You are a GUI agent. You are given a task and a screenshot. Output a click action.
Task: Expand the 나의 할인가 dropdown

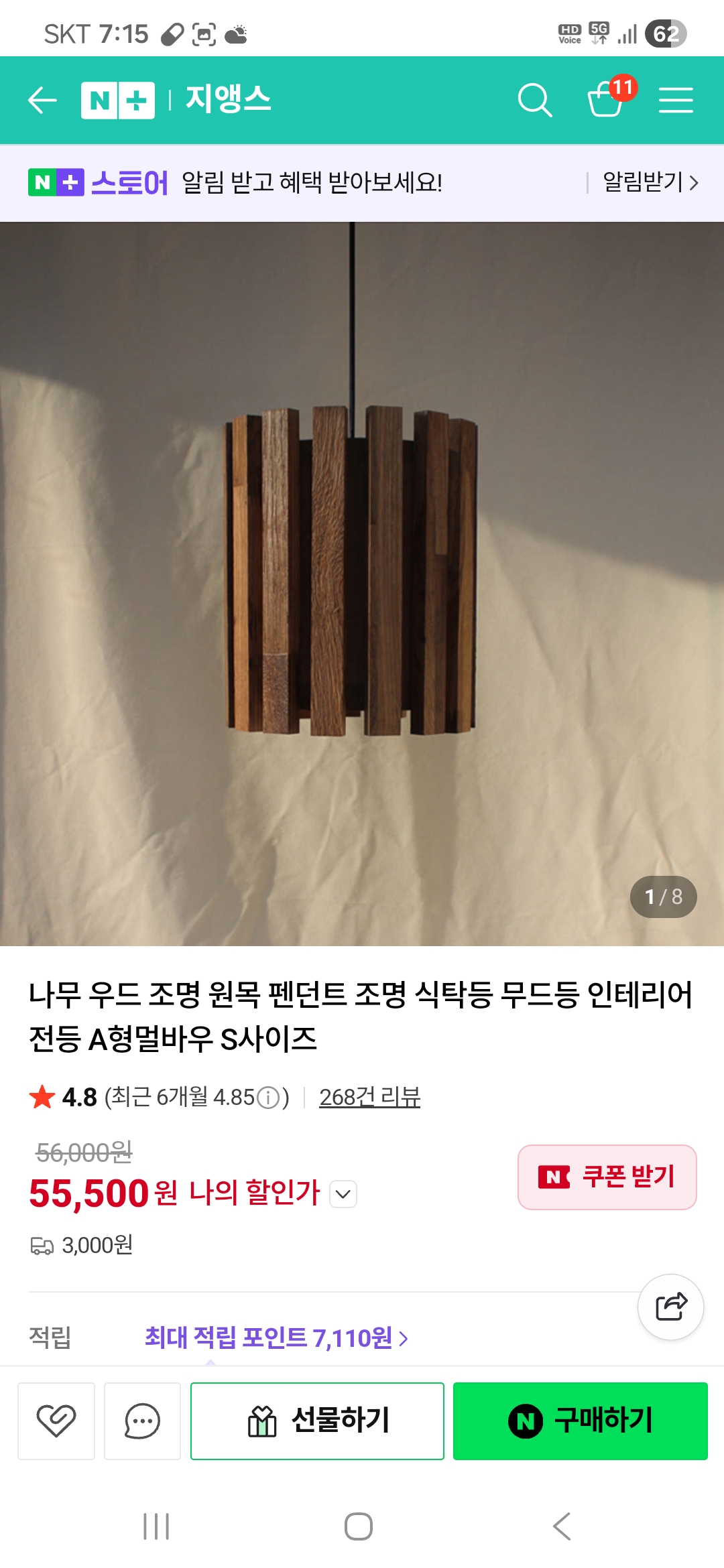click(x=343, y=1194)
